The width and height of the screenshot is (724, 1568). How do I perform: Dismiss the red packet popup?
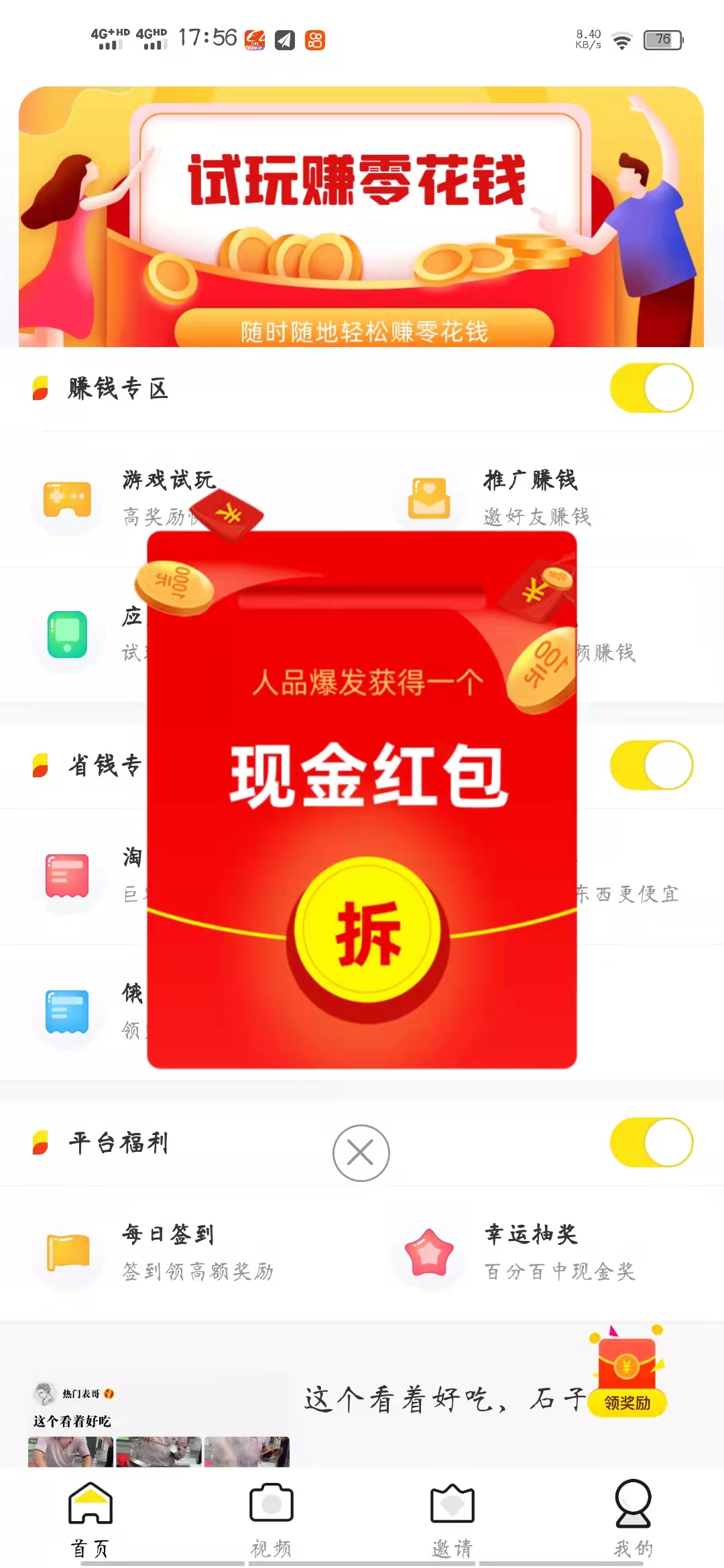361,1153
